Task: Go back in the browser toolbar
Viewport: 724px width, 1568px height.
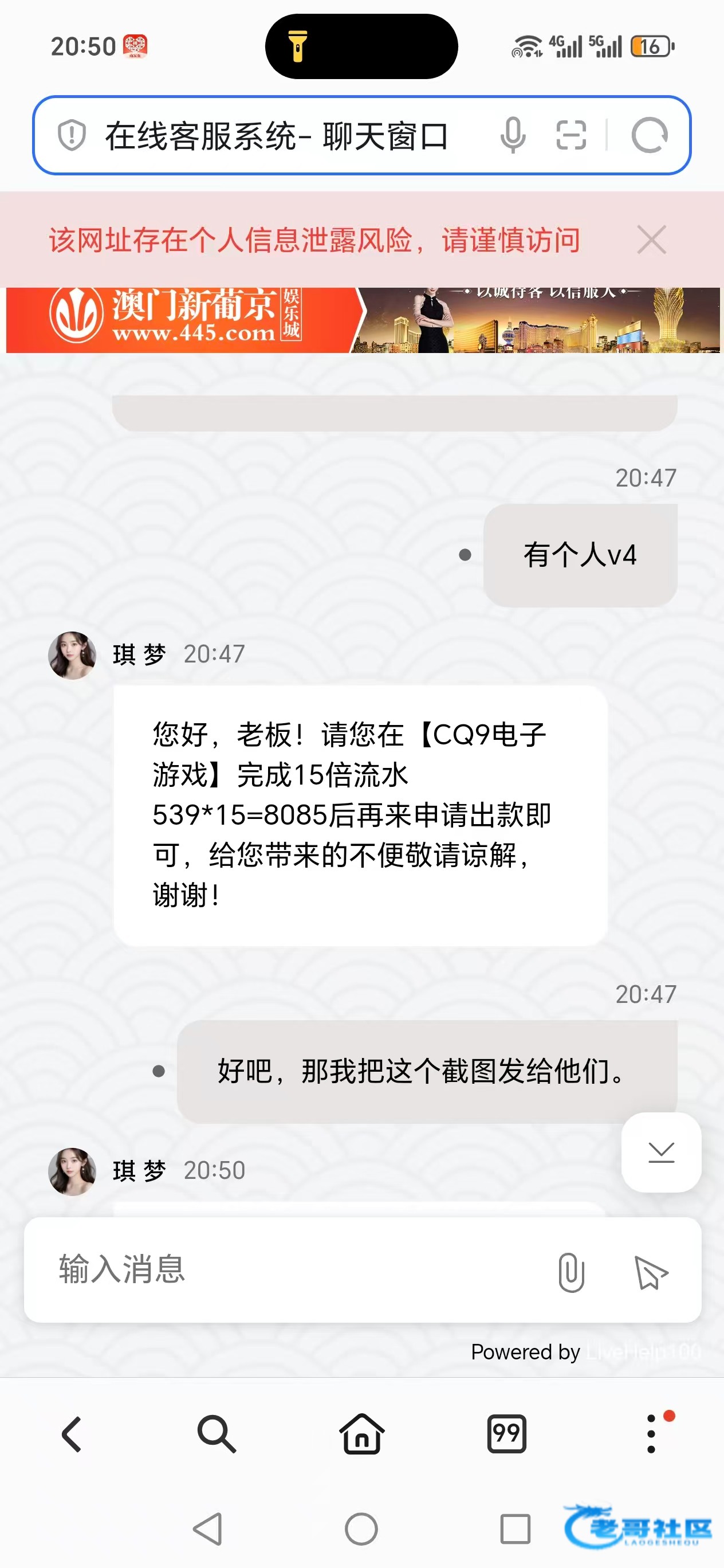Action: pos(72,1434)
